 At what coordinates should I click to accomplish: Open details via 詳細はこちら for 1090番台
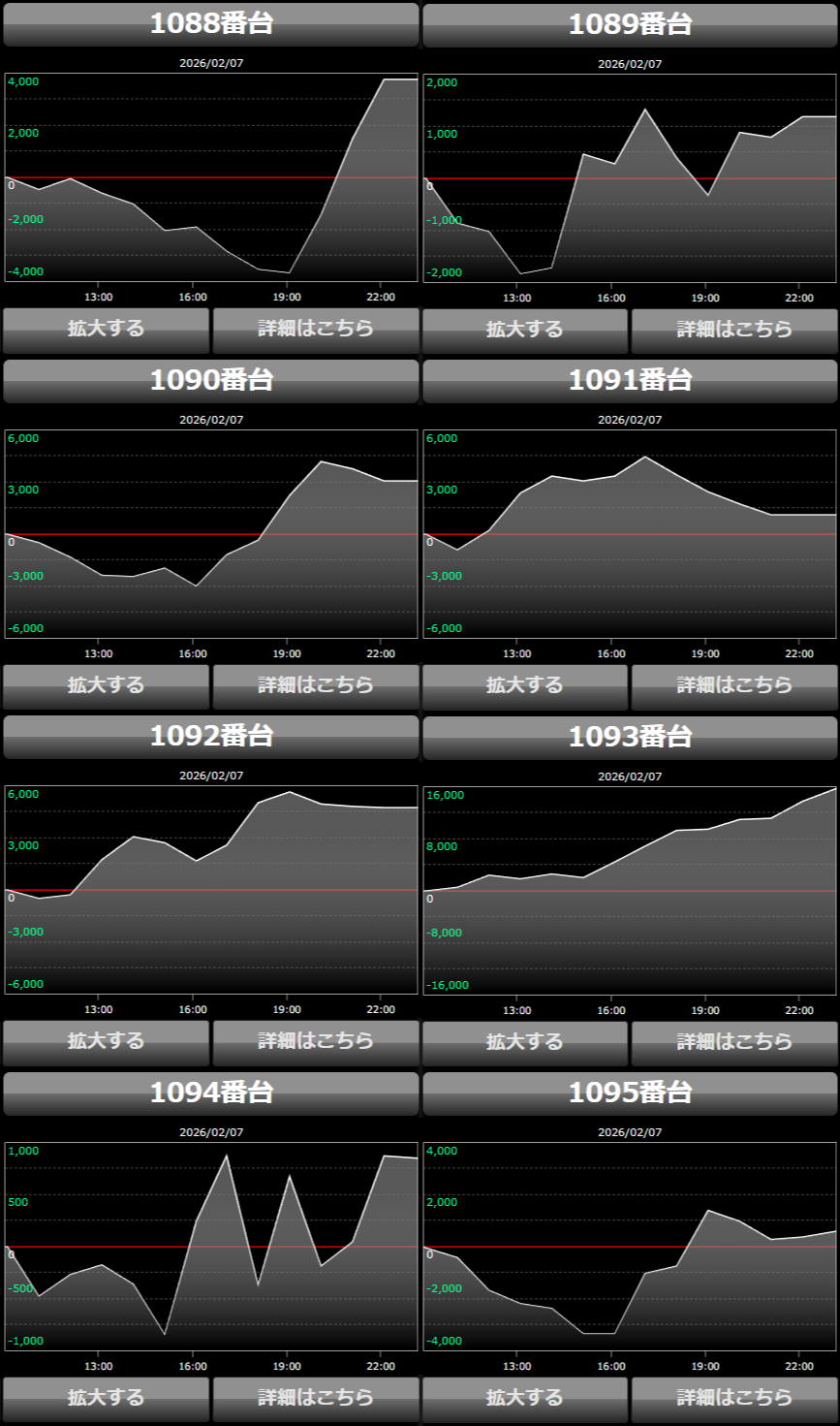(316, 685)
